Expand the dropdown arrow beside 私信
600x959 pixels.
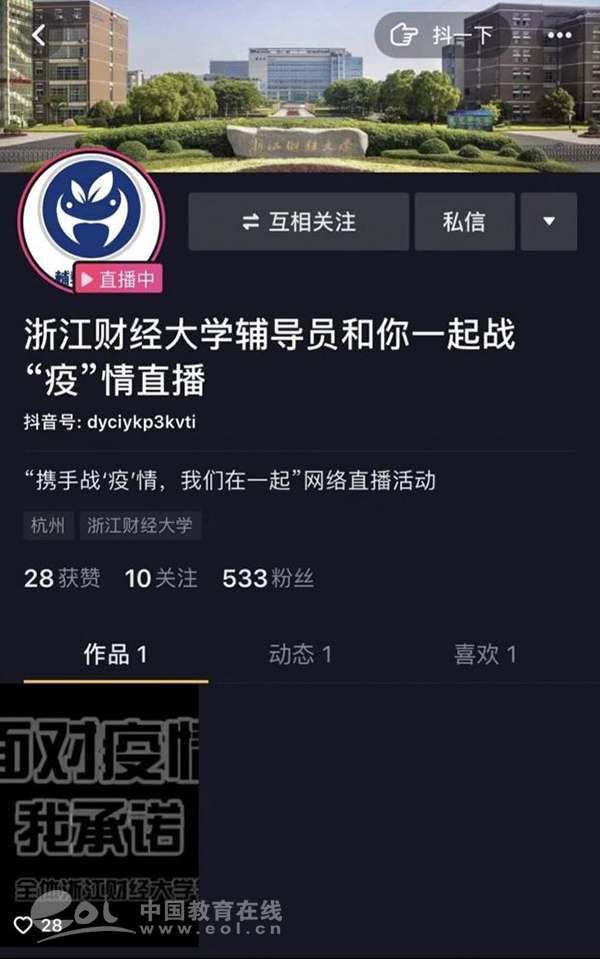549,222
